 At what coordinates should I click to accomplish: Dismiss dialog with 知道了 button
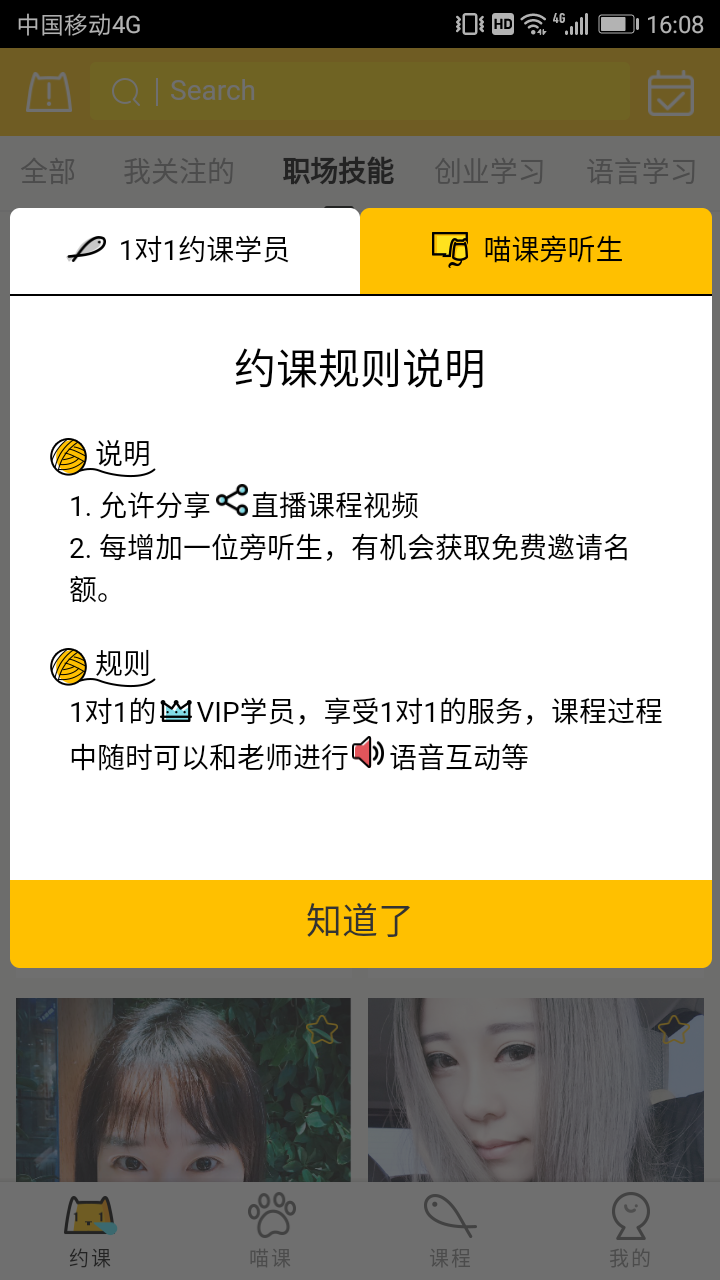coord(360,922)
